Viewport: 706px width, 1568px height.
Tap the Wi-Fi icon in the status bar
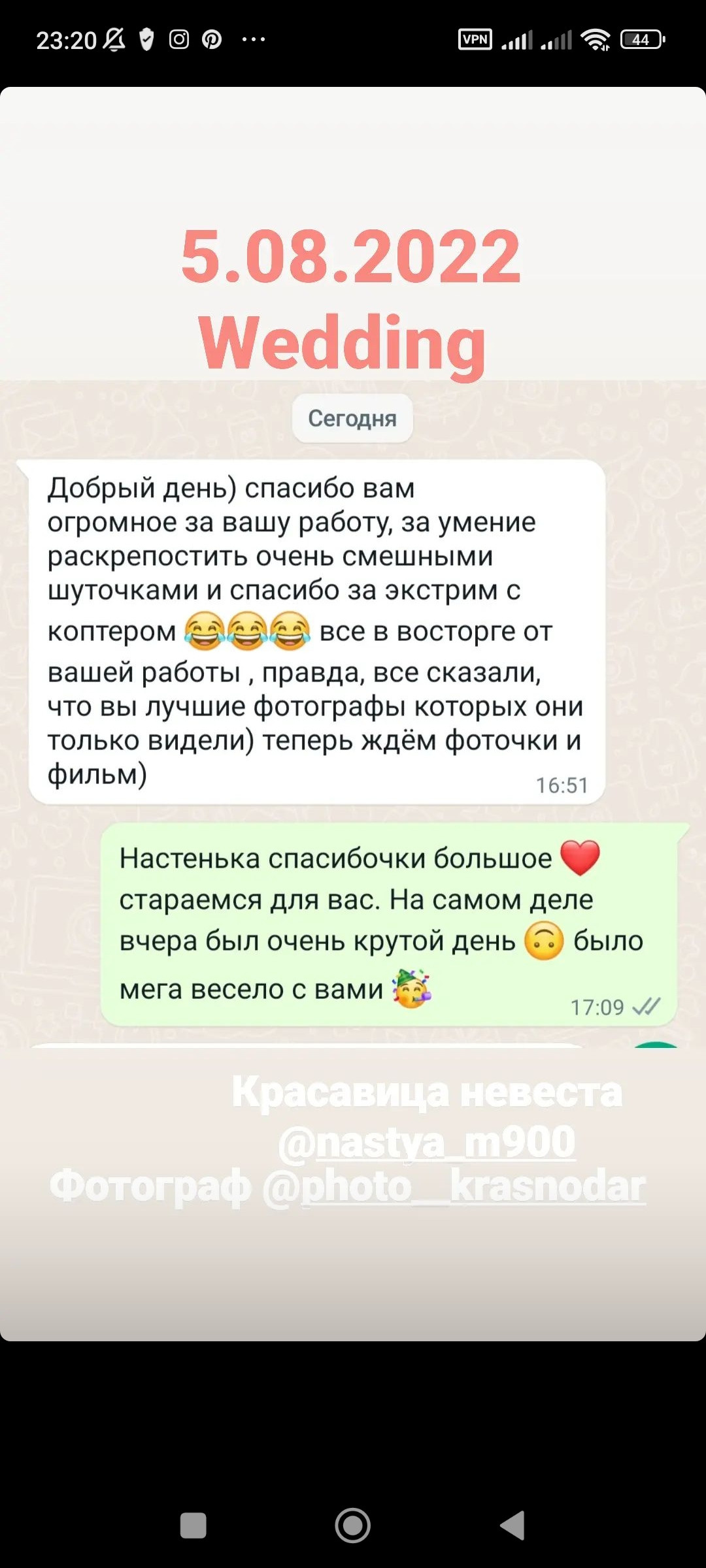598,39
